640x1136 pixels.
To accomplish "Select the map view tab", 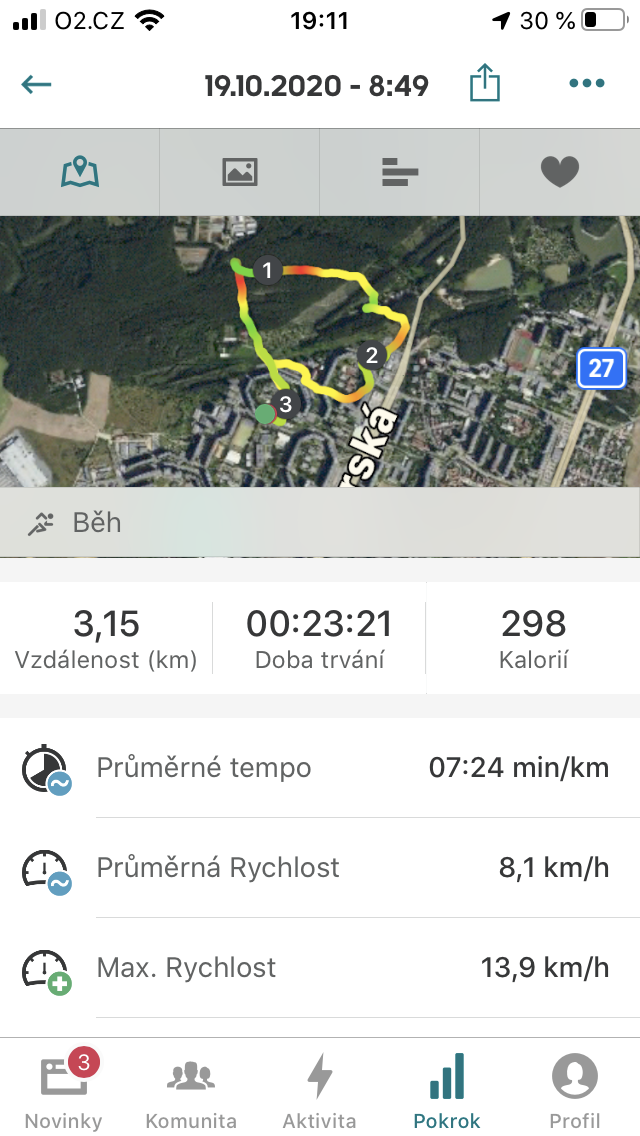I will (x=80, y=172).
